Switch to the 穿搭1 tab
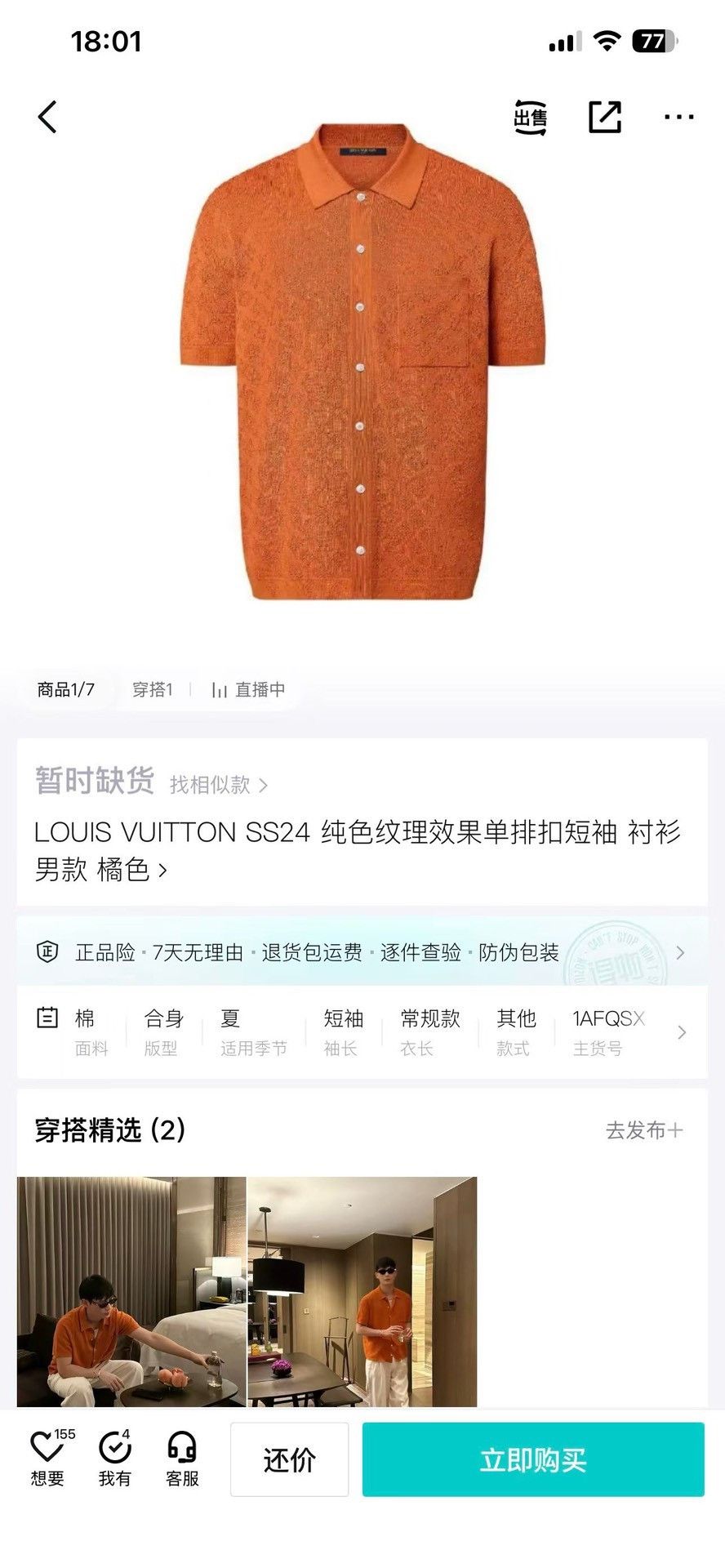 pos(153,689)
